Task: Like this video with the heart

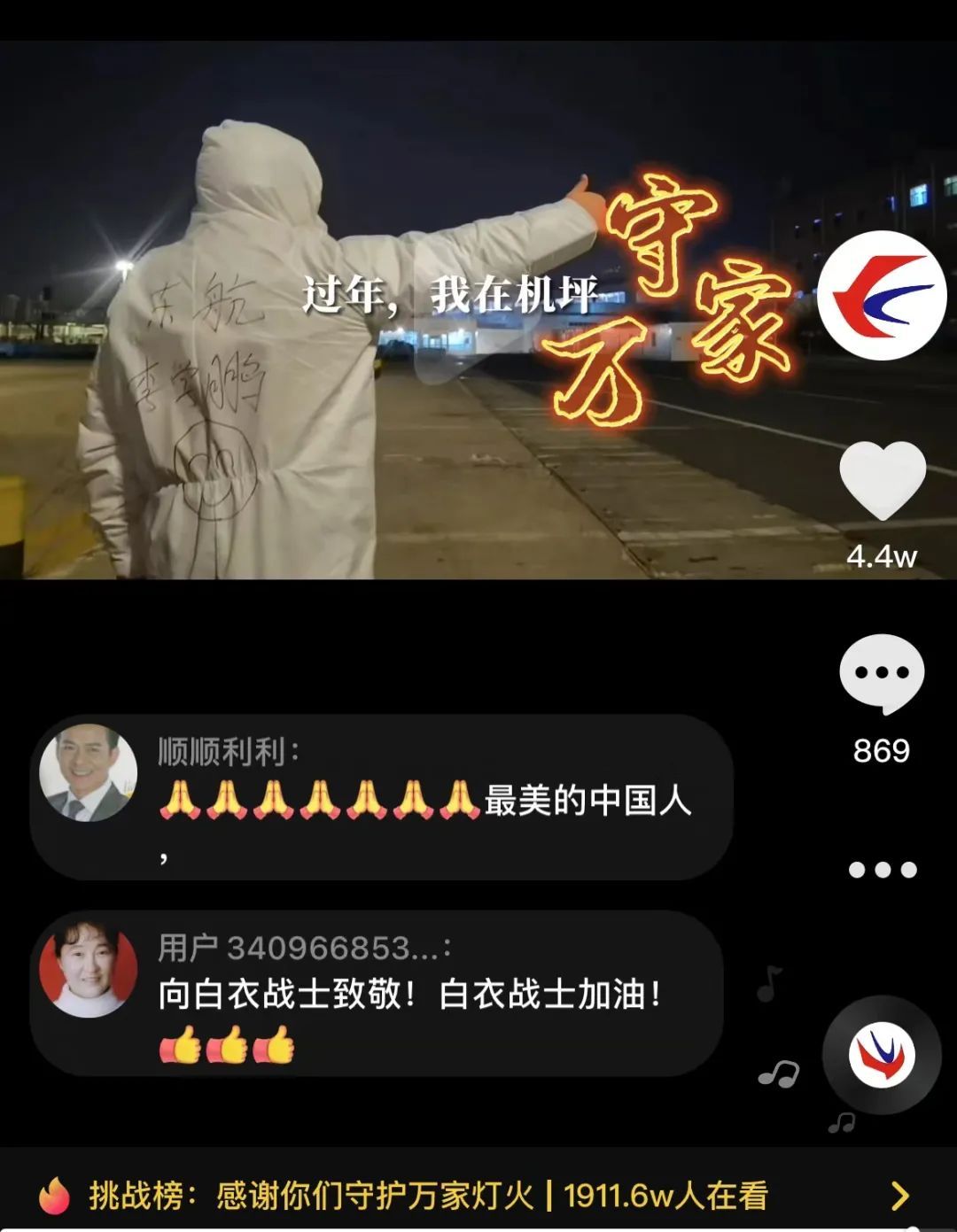Action: tap(882, 481)
